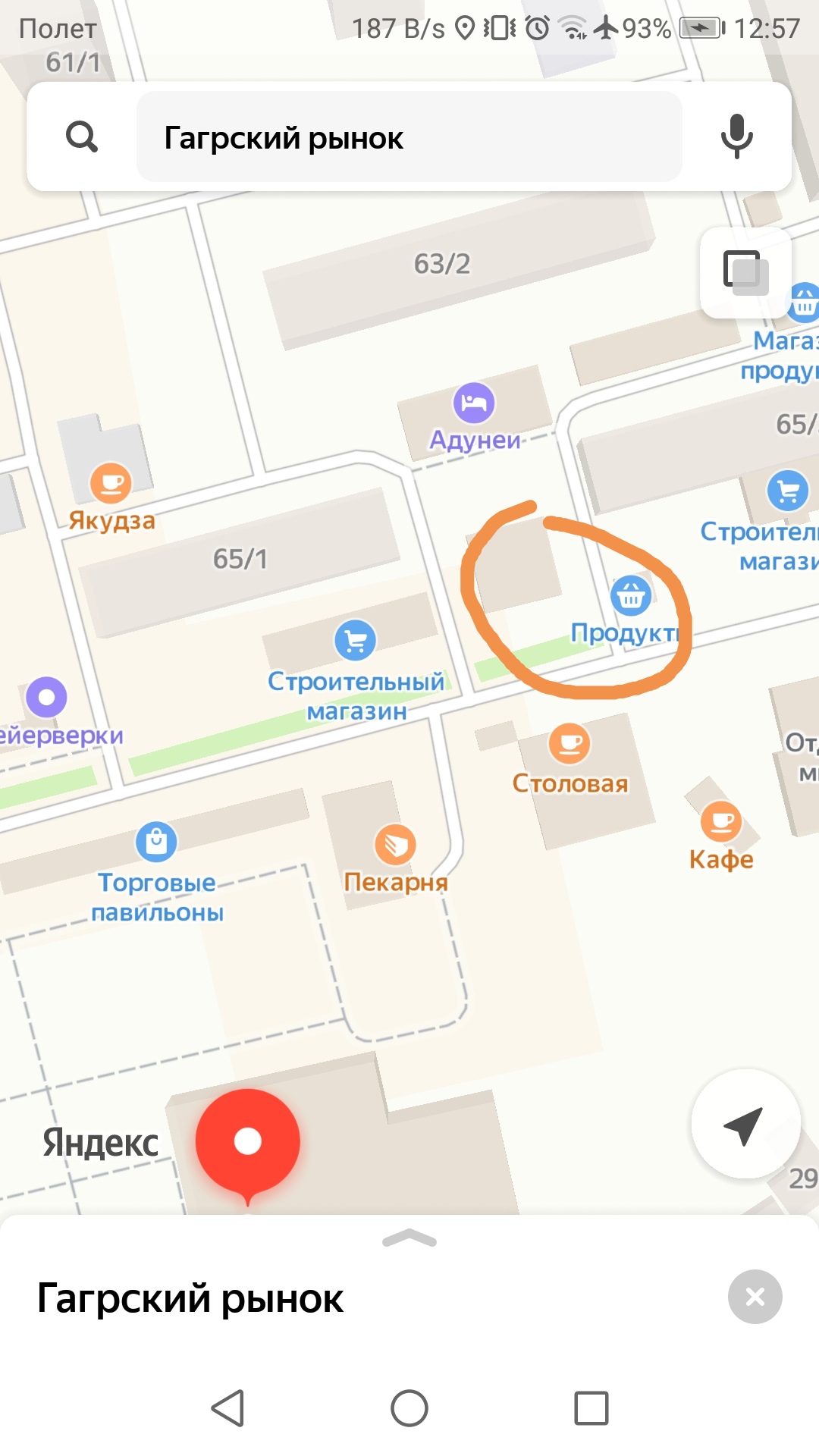
Task: Open the Кафе marker on map
Action: tap(721, 821)
